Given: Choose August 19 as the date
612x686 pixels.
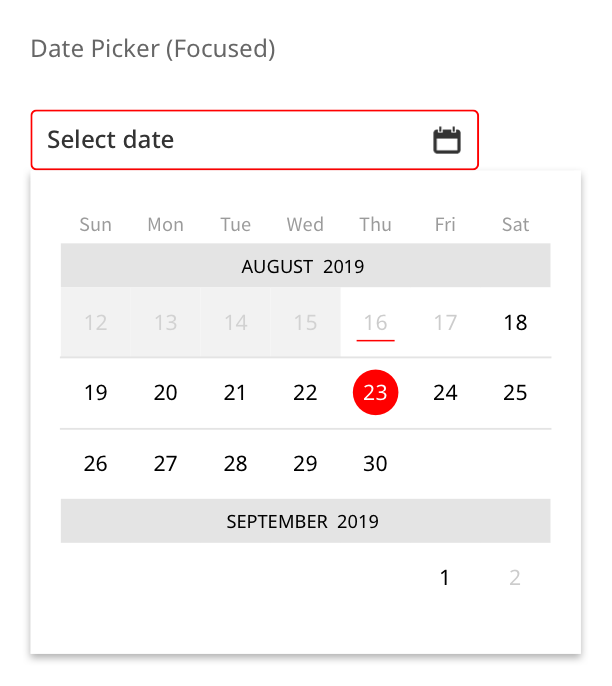Looking at the screenshot, I should [x=96, y=393].
